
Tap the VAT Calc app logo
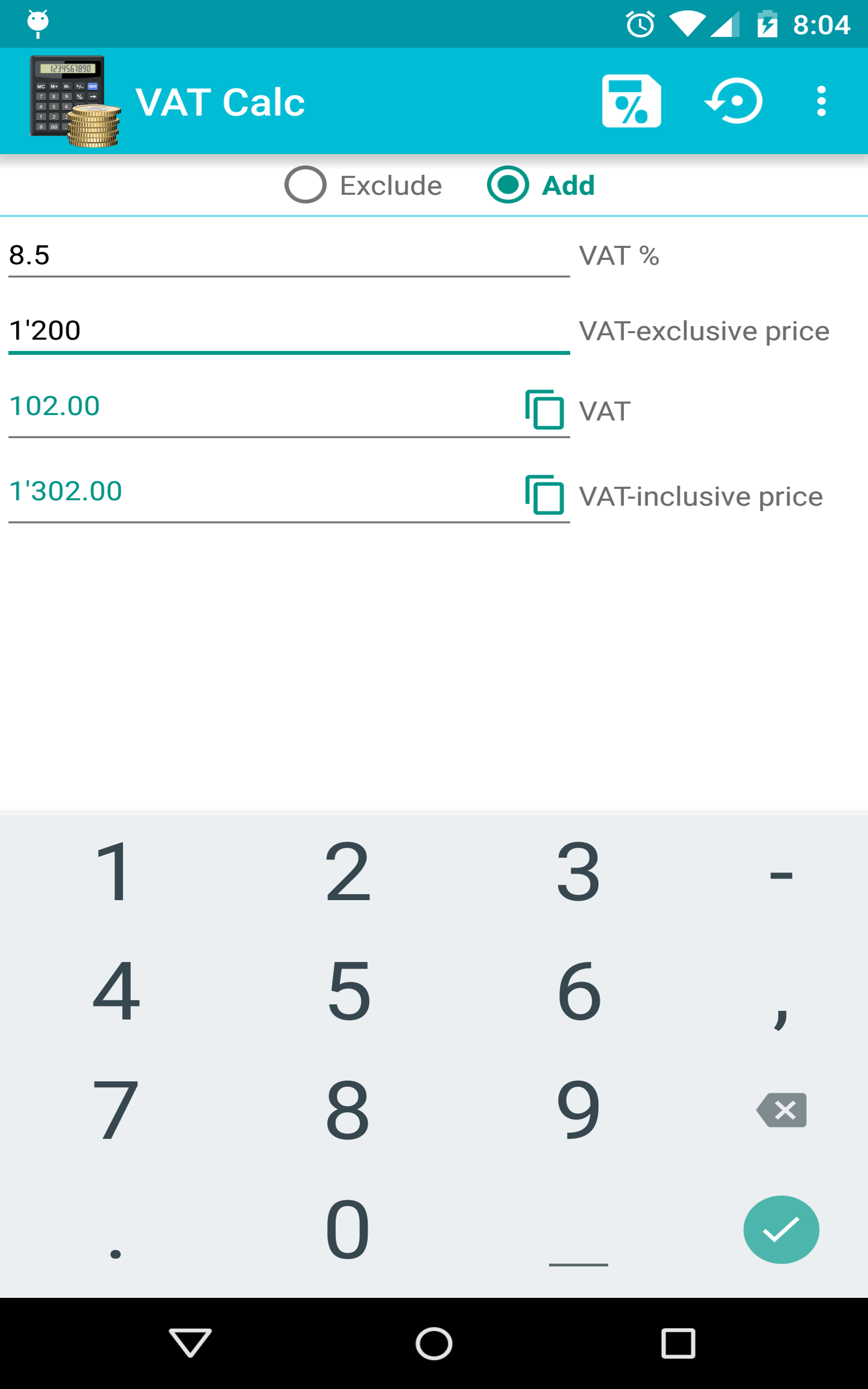(73, 100)
